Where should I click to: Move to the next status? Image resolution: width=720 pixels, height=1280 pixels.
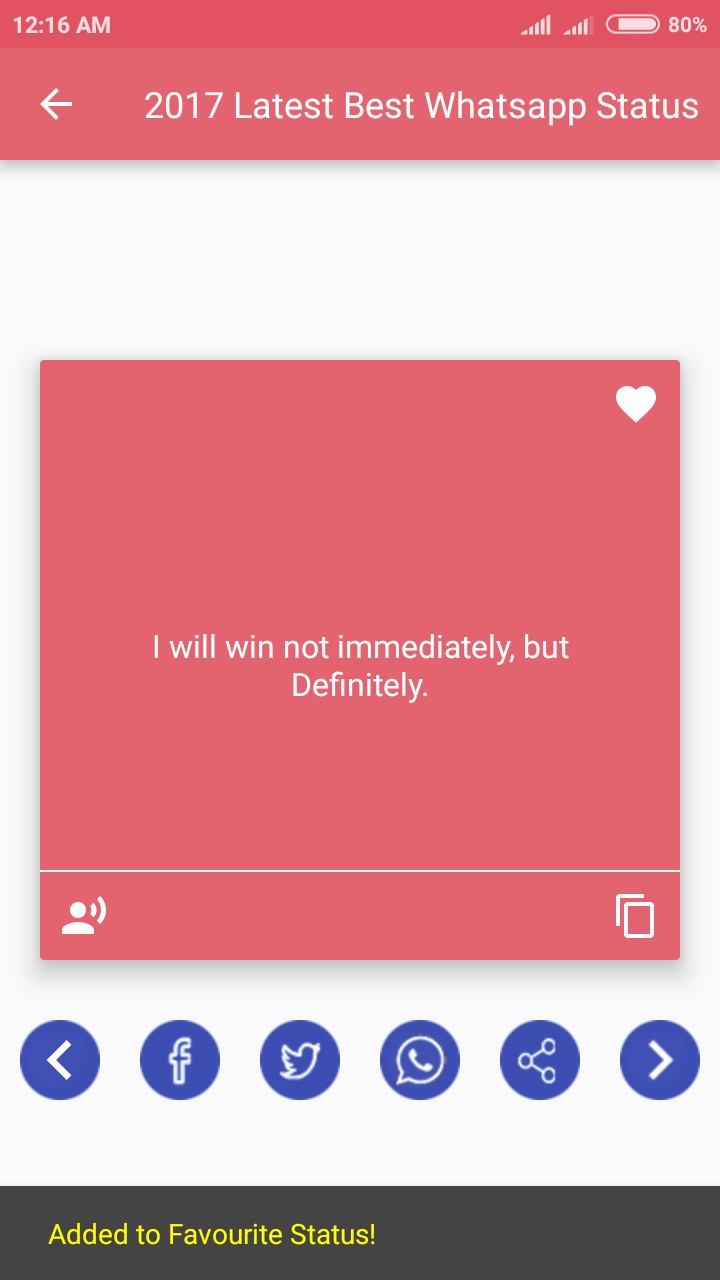coord(660,1060)
